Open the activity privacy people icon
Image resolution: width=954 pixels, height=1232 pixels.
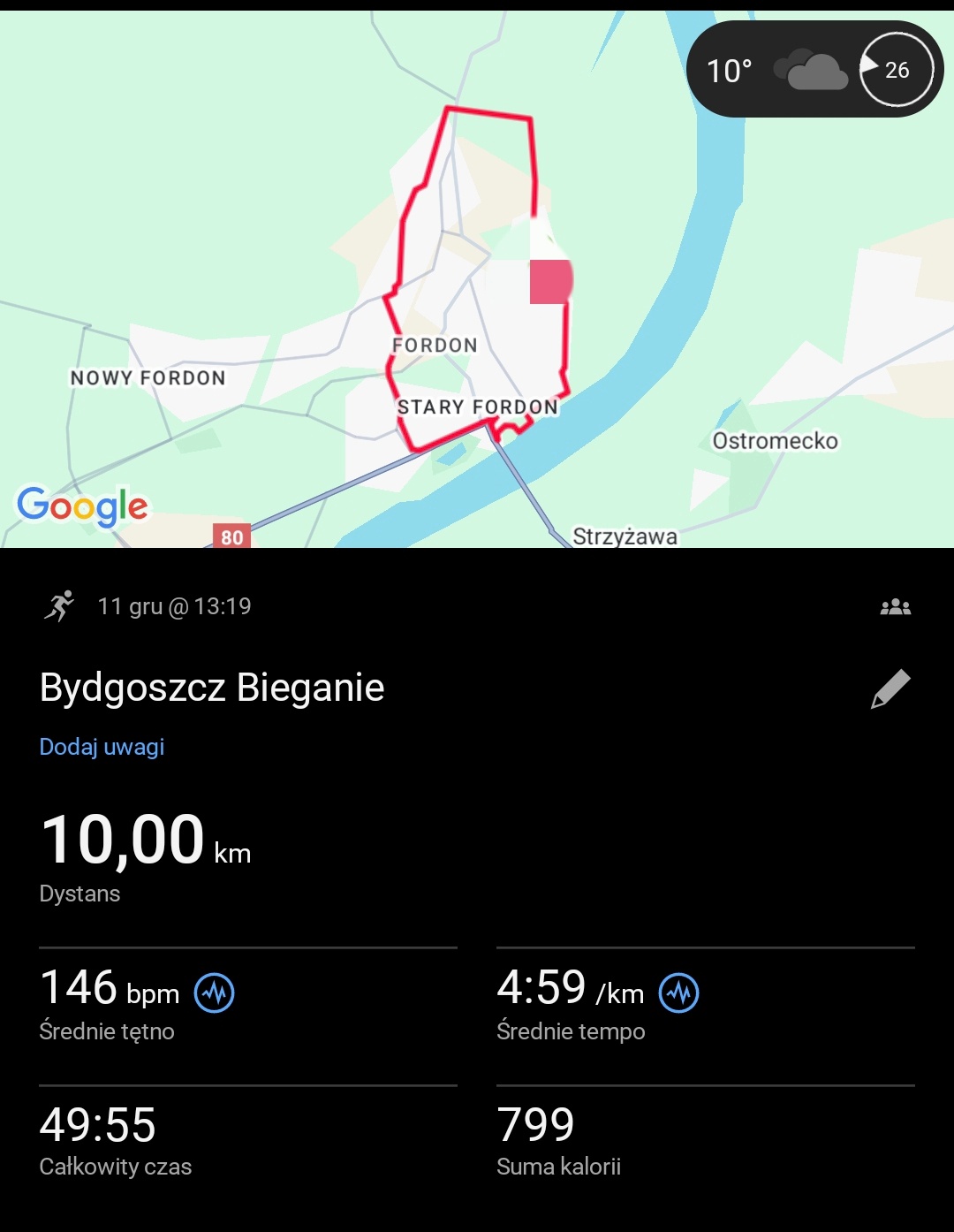(895, 607)
